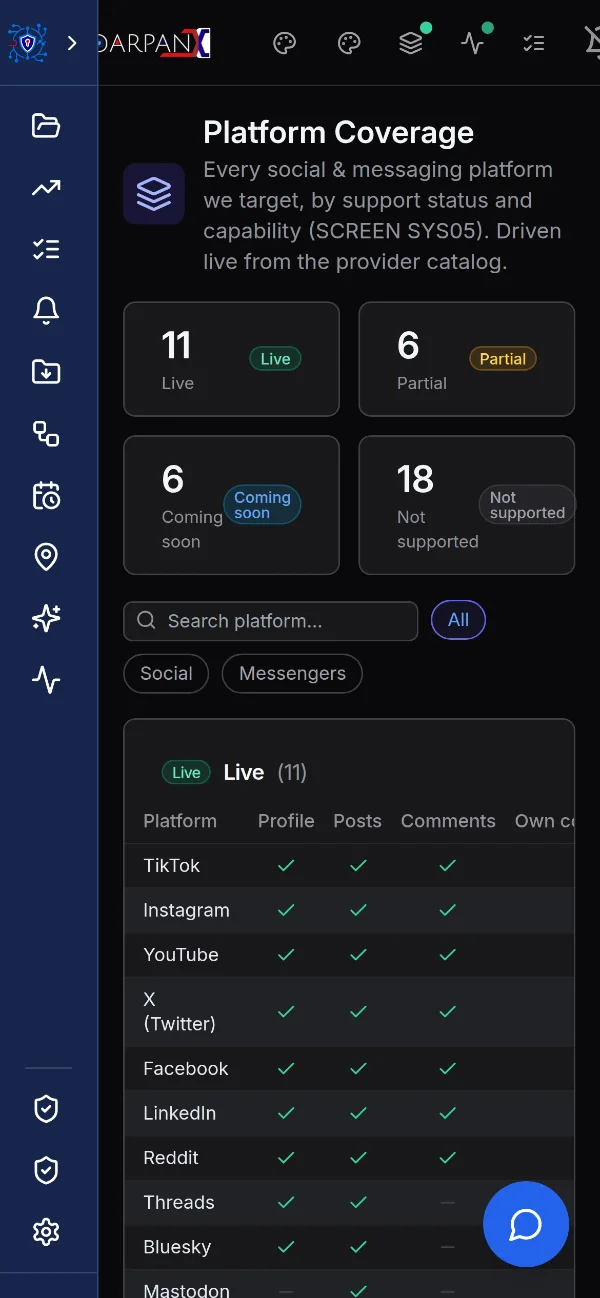
Task: Open the location pin sidebar icon
Action: [x=46, y=557]
